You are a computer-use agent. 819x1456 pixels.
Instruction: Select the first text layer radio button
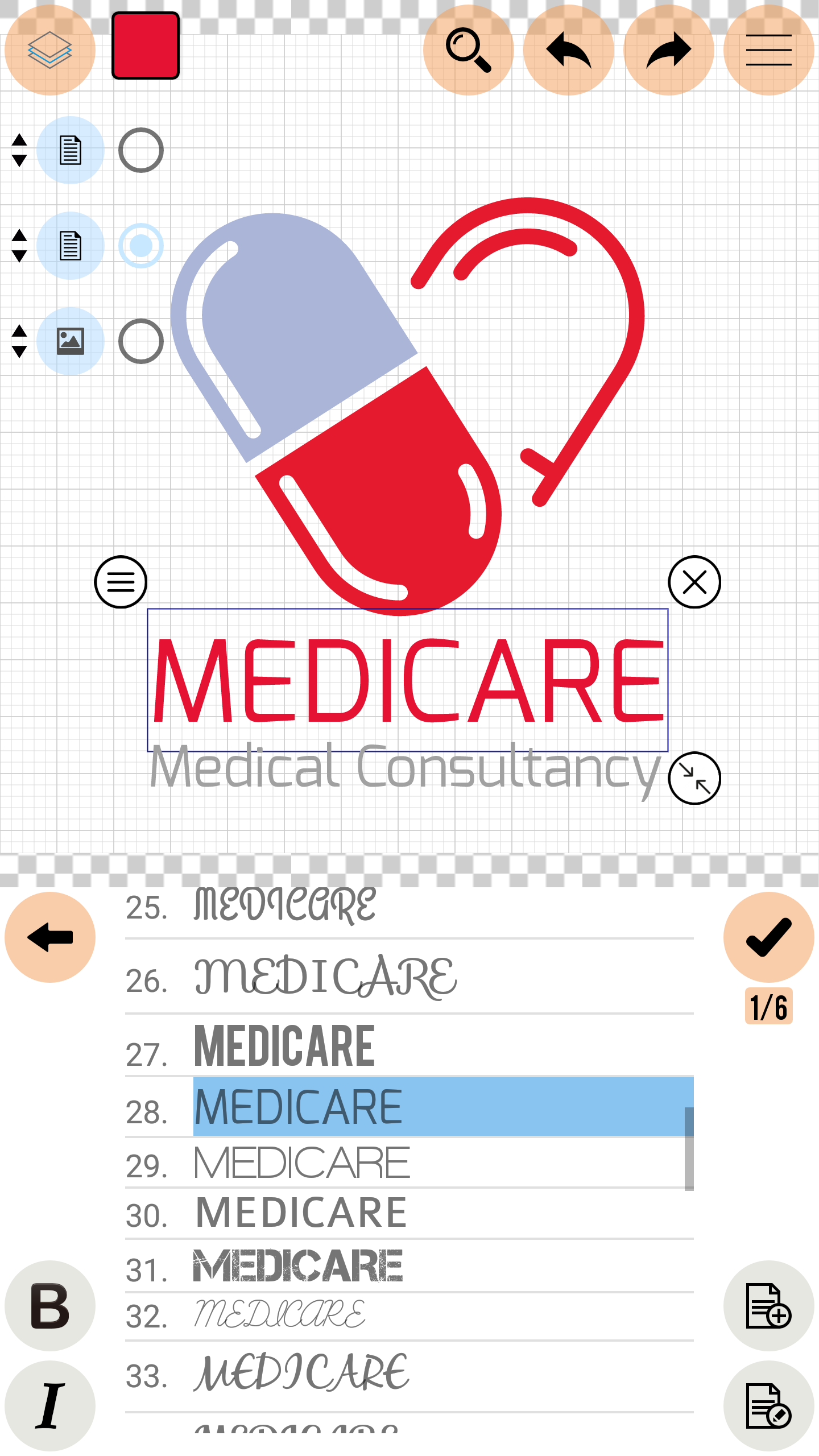pyautogui.click(x=141, y=150)
